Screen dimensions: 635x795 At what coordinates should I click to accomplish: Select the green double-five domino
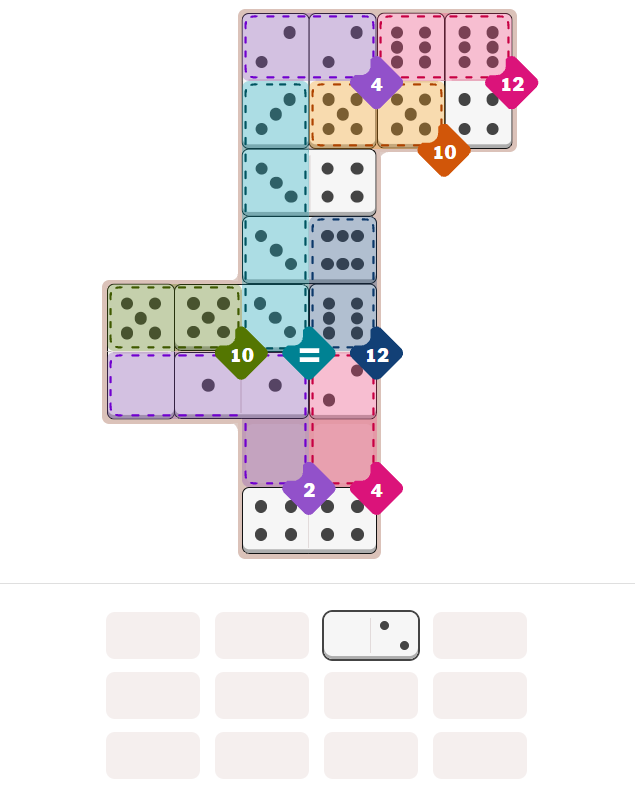[x=174, y=317]
